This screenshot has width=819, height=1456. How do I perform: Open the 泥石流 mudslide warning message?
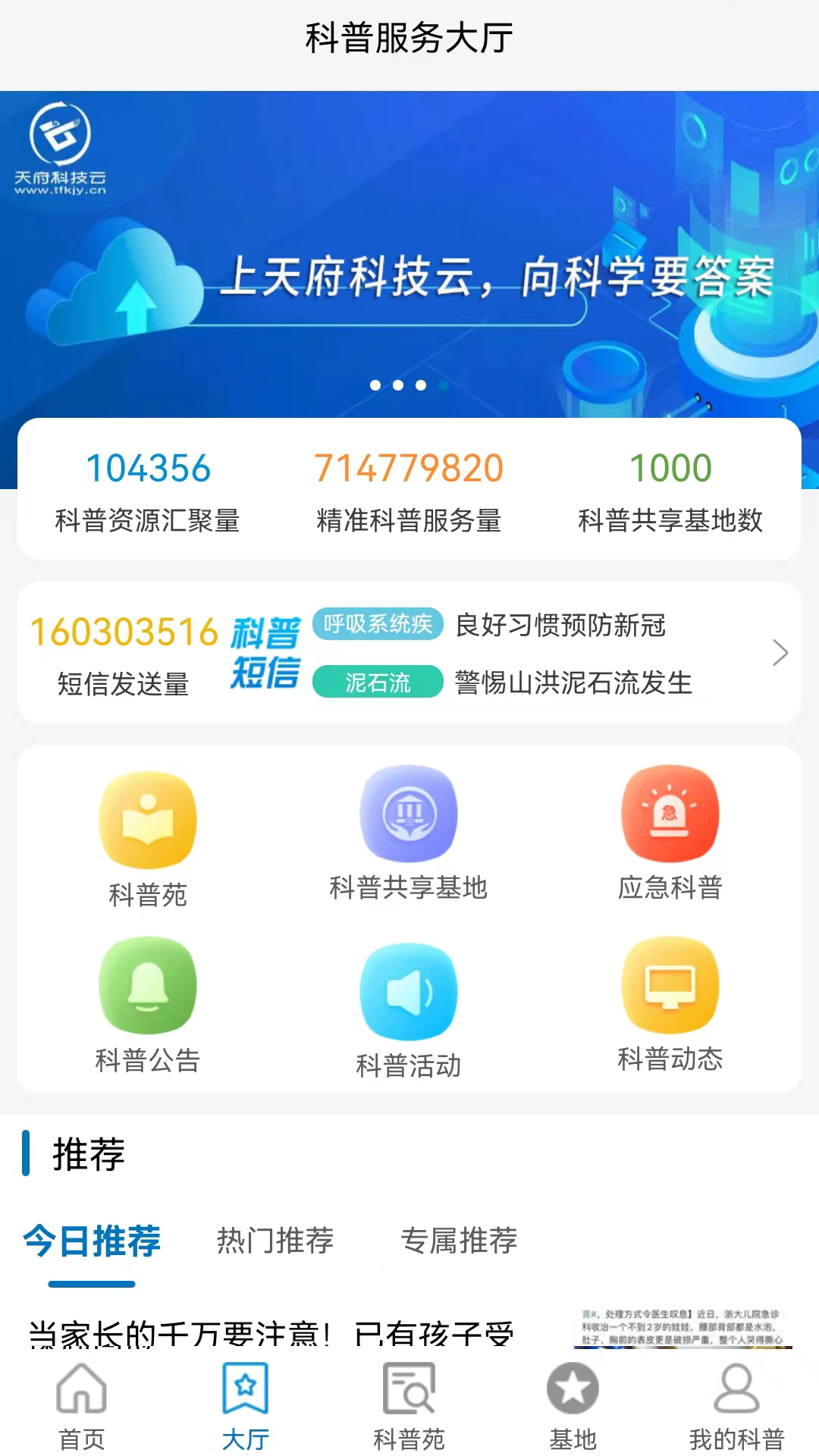(x=531, y=682)
